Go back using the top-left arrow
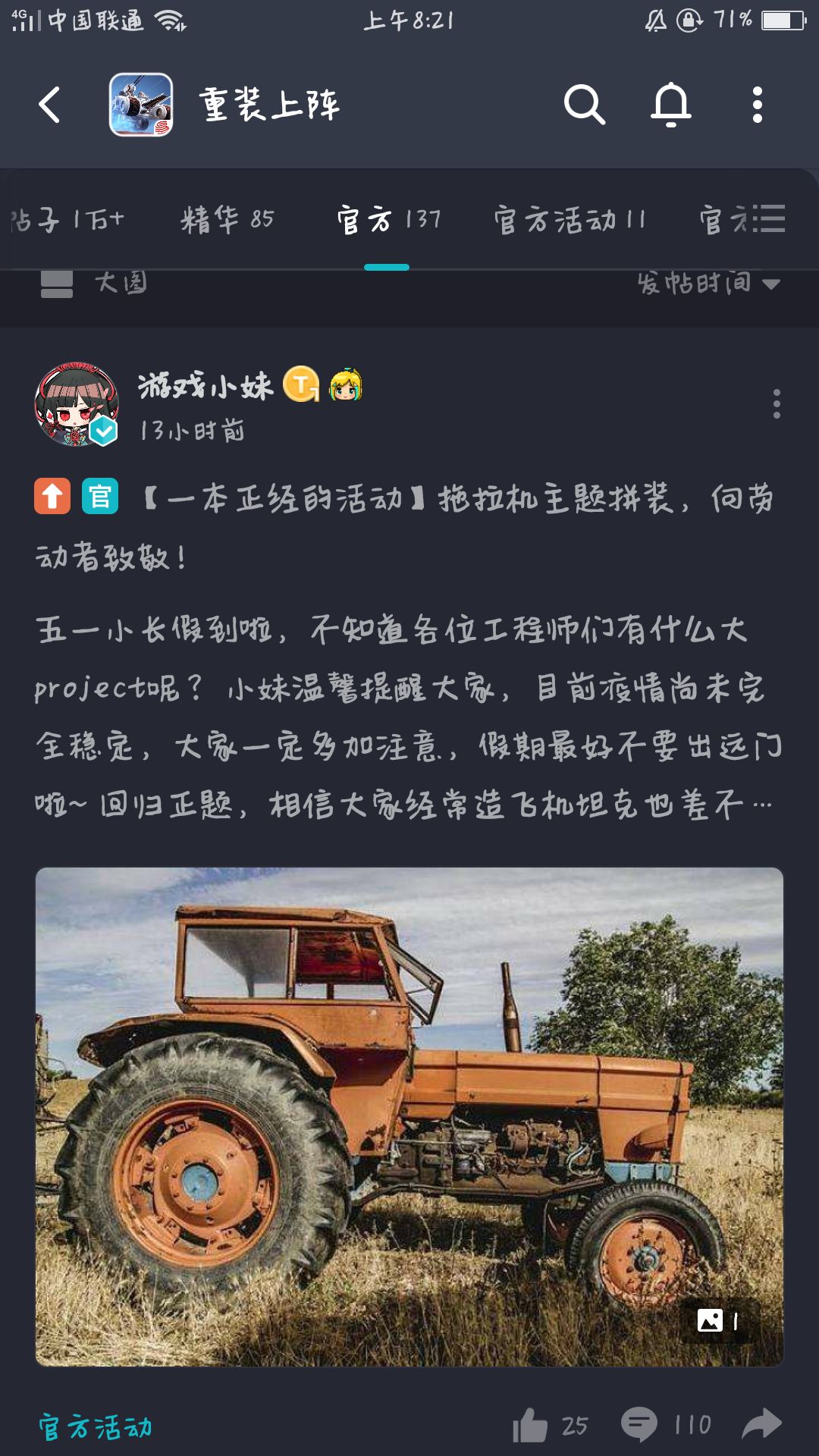This screenshot has width=819, height=1456. tap(49, 105)
